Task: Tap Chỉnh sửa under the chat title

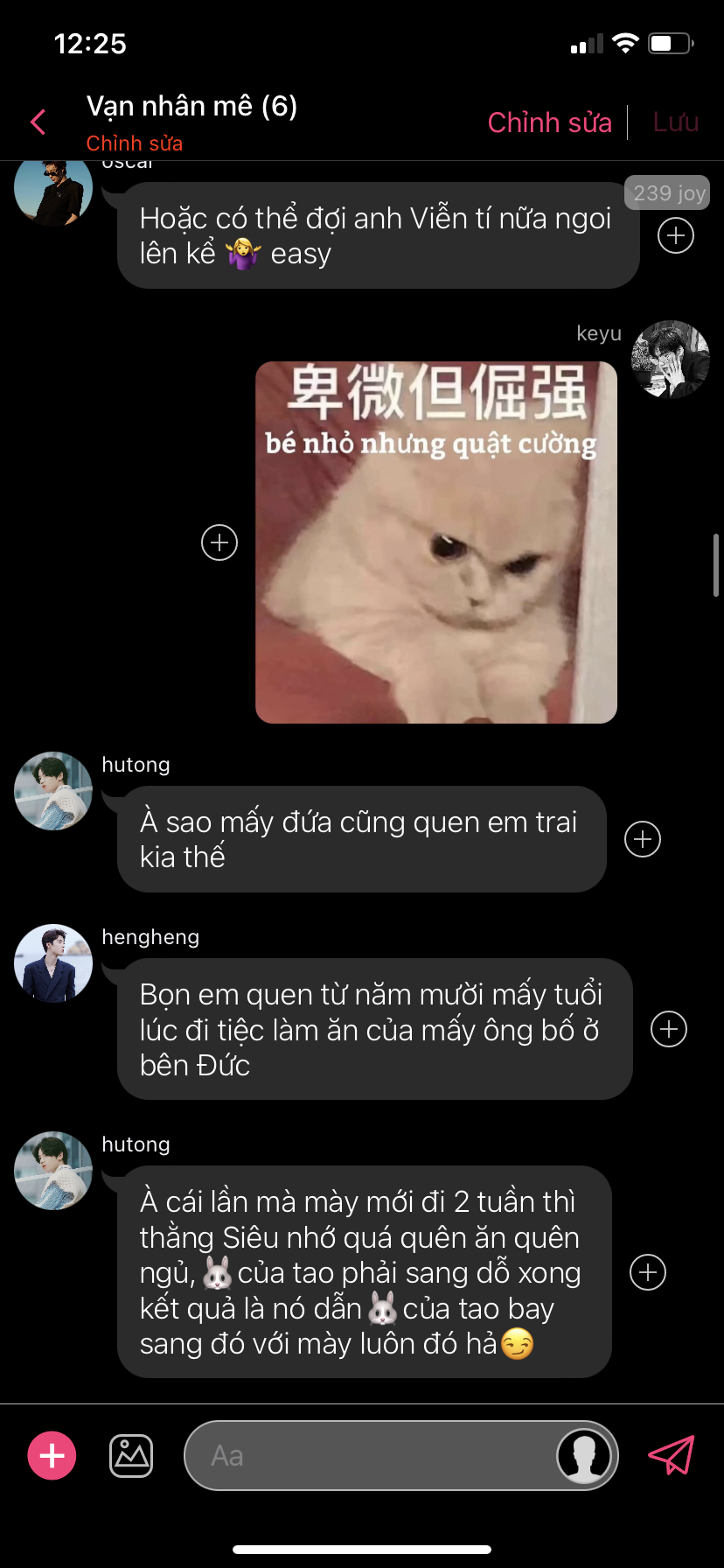Action: [x=135, y=143]
